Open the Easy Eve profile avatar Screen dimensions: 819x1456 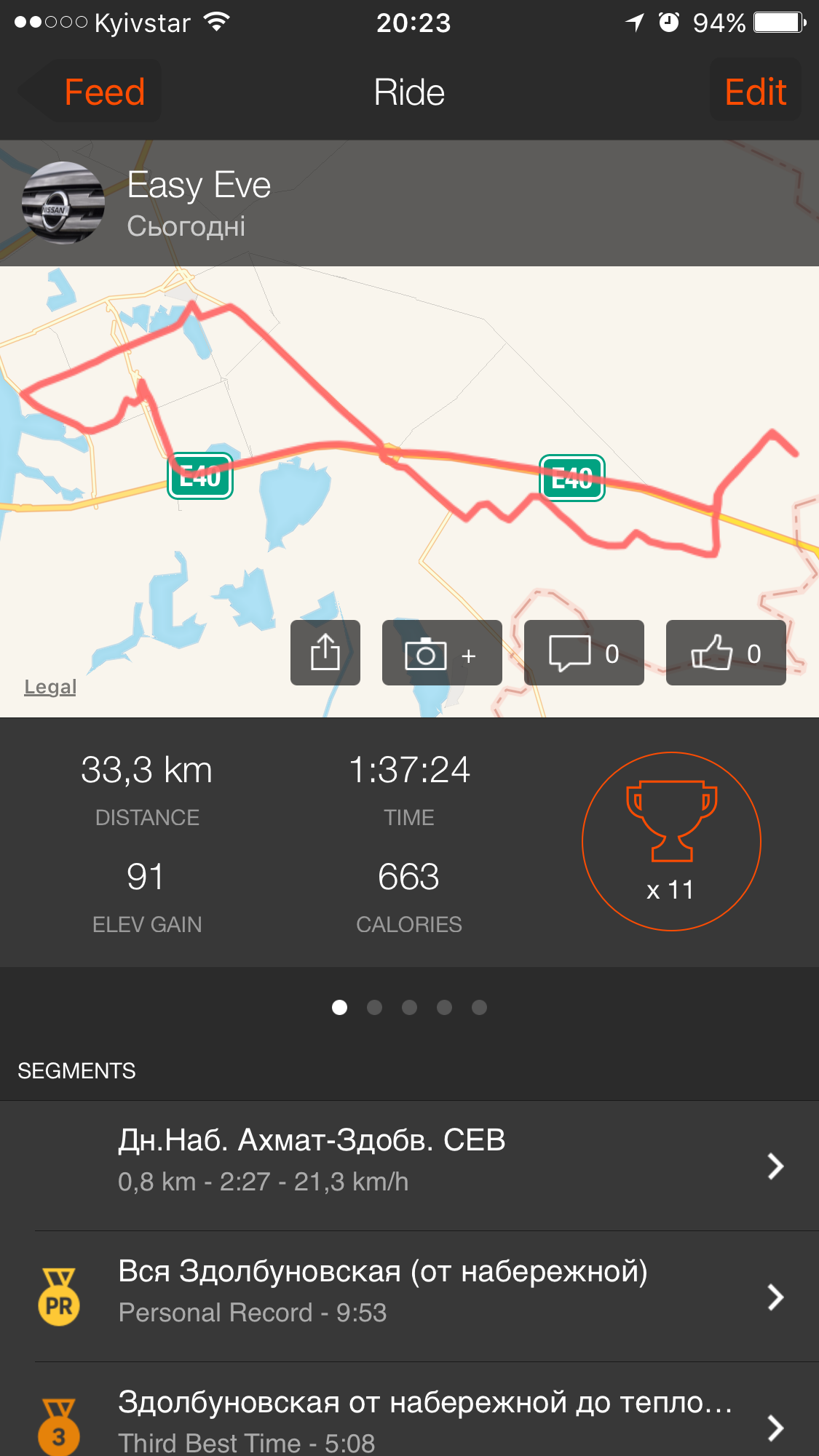pos(63,203)
